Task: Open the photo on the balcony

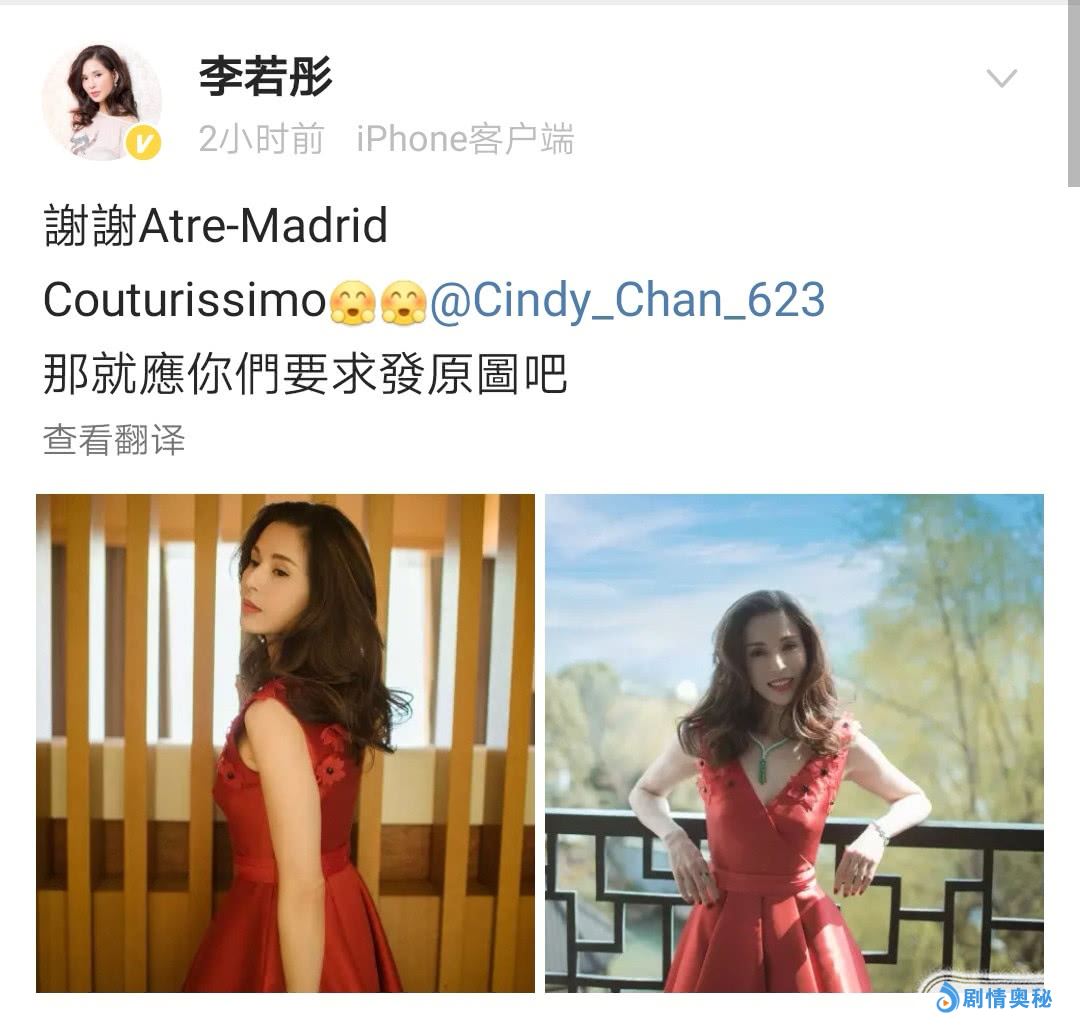Action: point(794,743)
